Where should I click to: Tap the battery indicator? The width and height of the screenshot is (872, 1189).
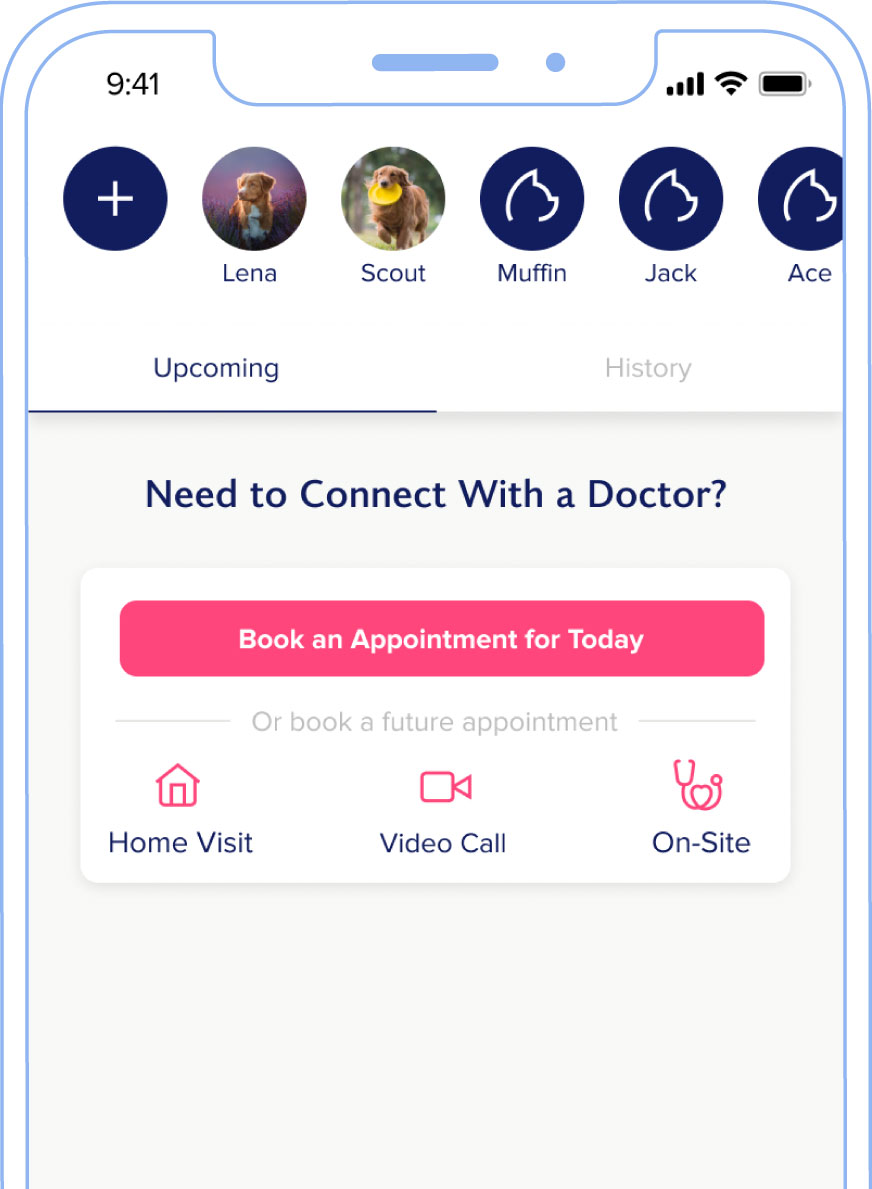[x=785, y=85]
